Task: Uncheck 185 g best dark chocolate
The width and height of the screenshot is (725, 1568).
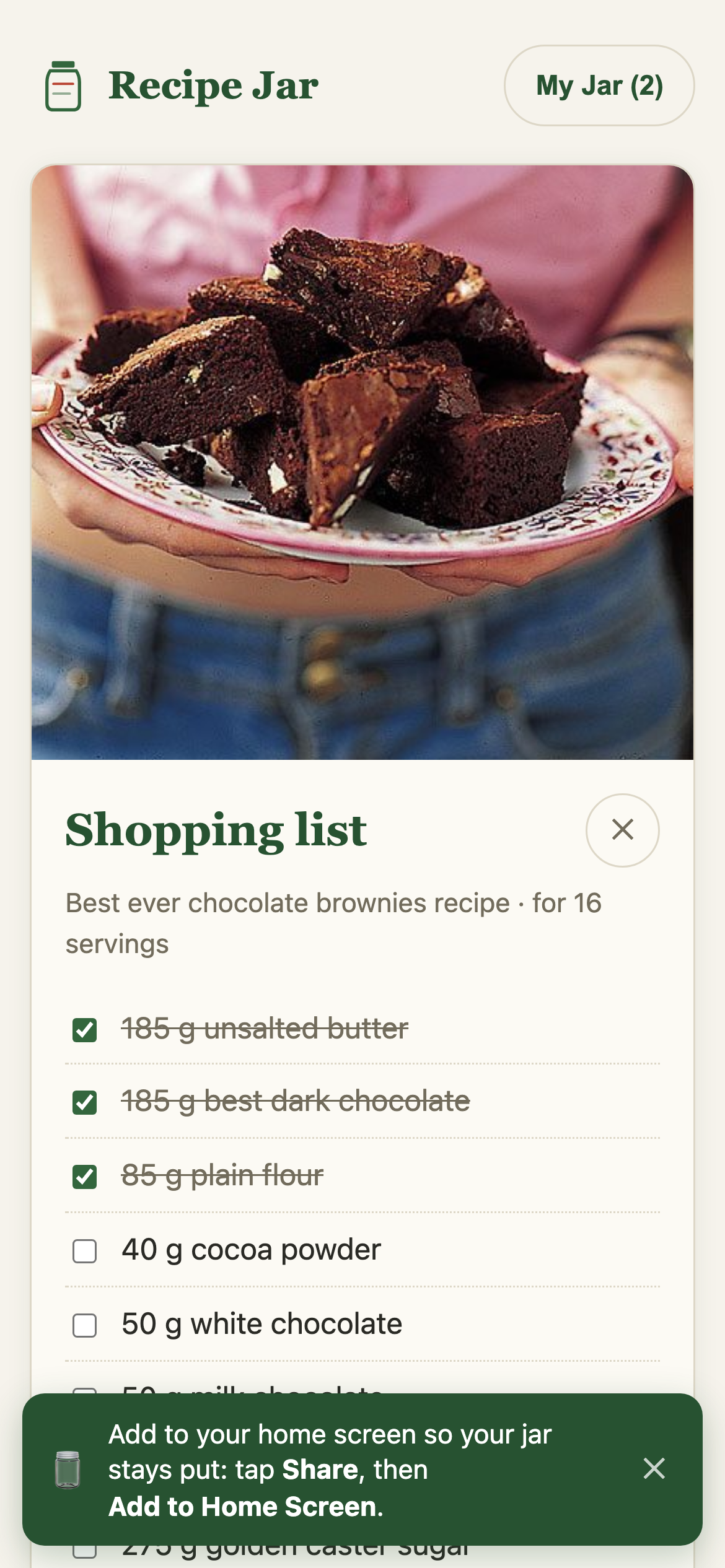Action: pyautogui.click(x=84, y=1102)
